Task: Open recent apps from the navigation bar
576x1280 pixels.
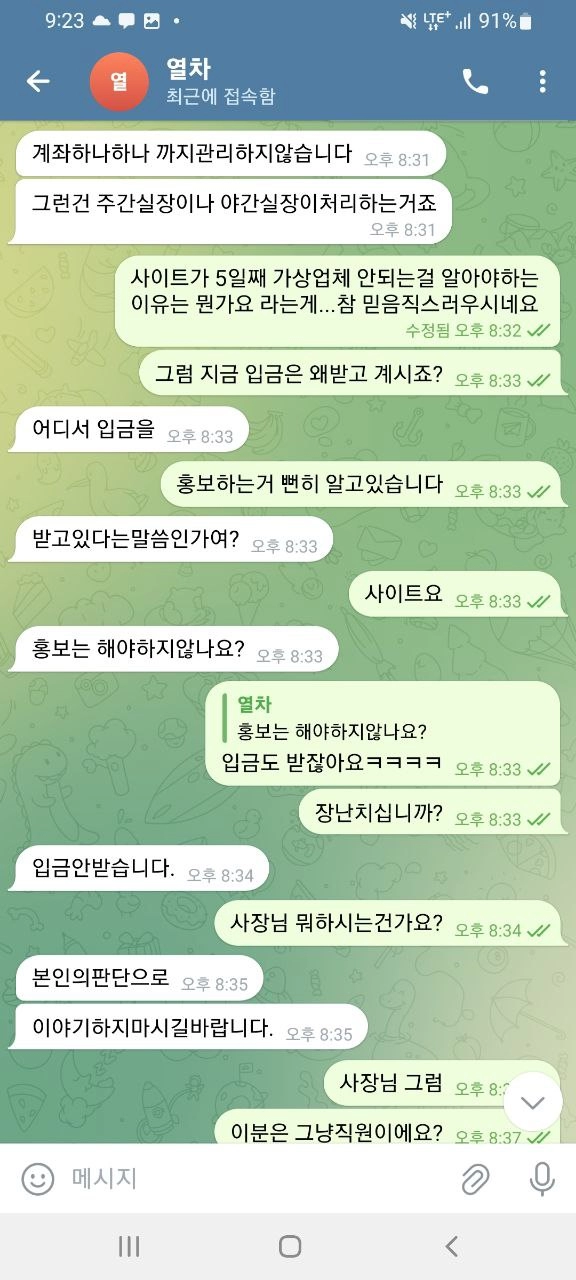Action: coord(129,1245)
